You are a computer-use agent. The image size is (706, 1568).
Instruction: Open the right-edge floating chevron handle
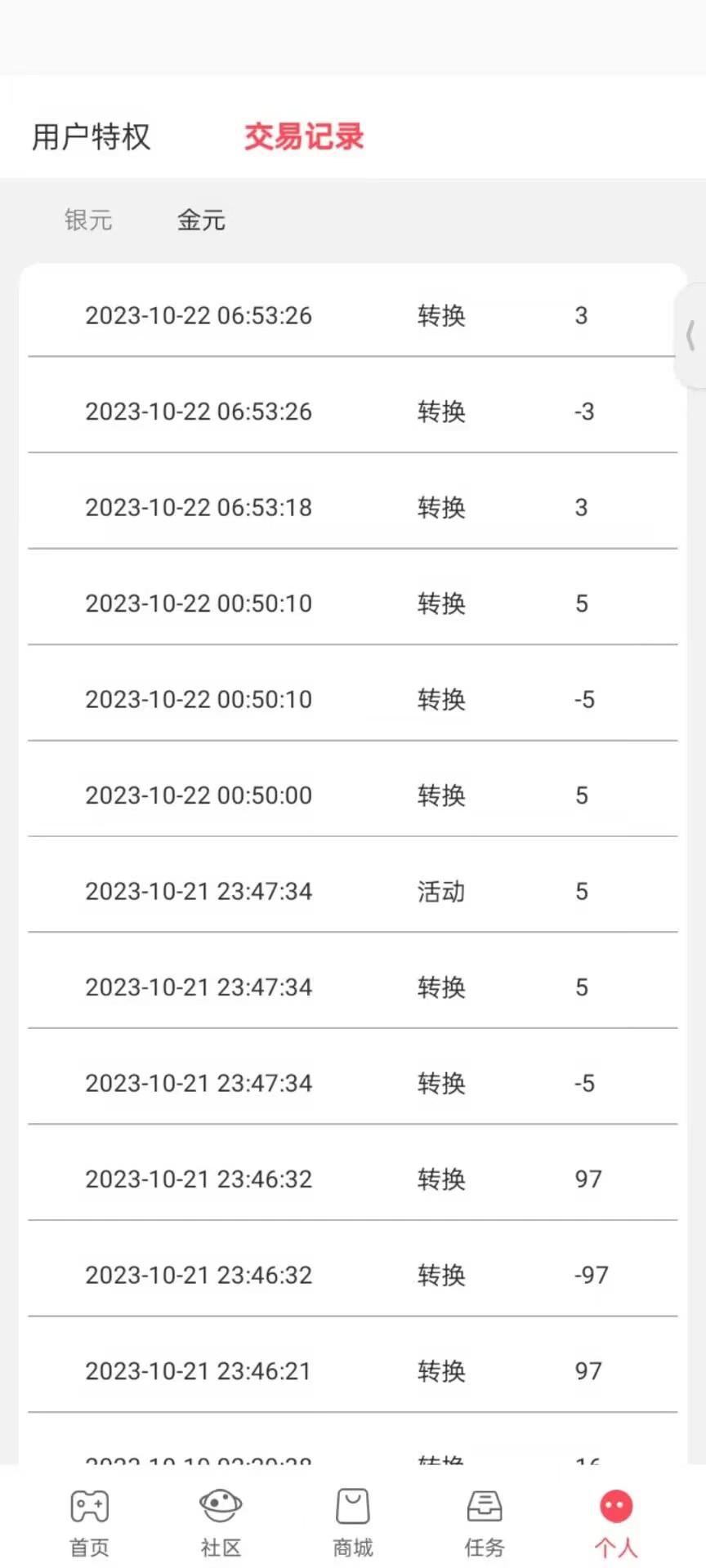click(x=690, y=335)
